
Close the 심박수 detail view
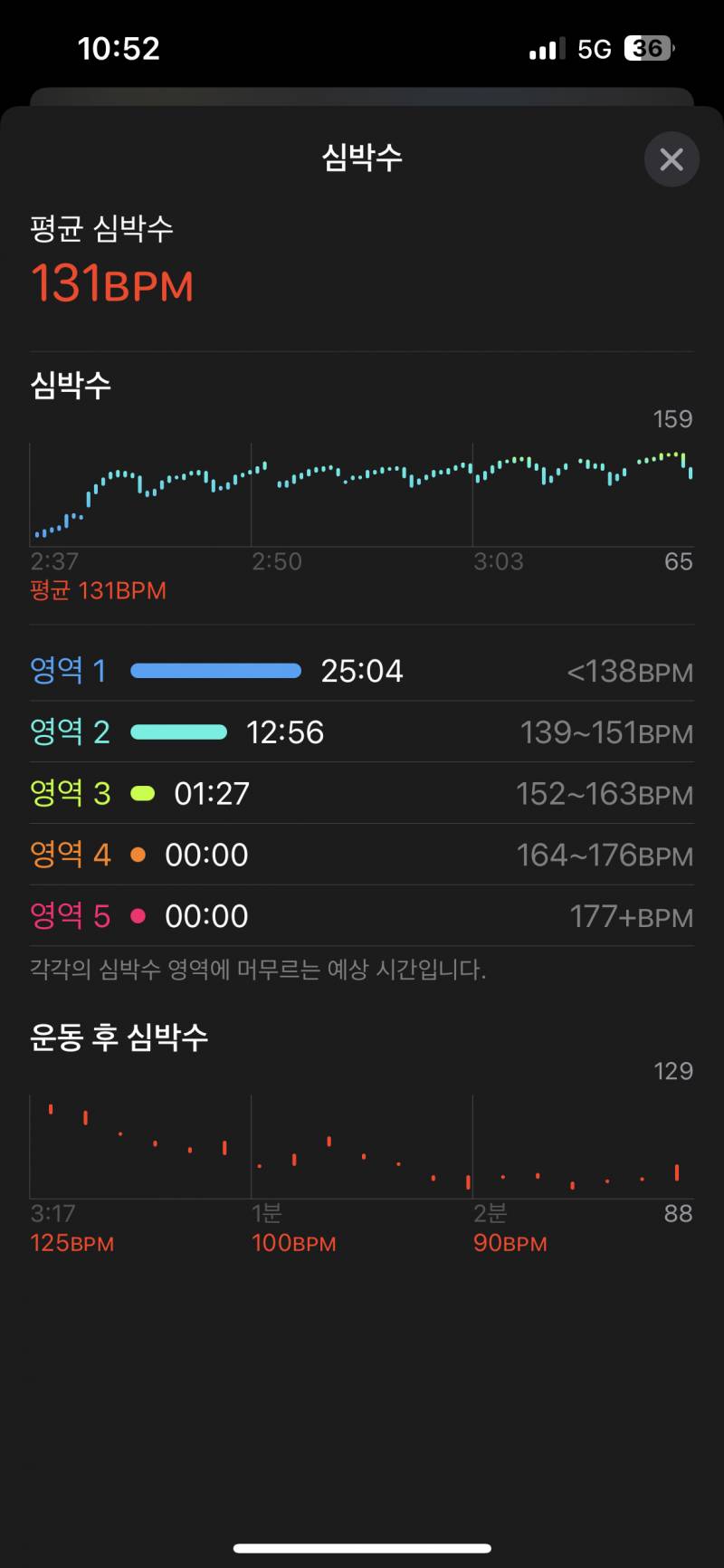click(672, 159)
